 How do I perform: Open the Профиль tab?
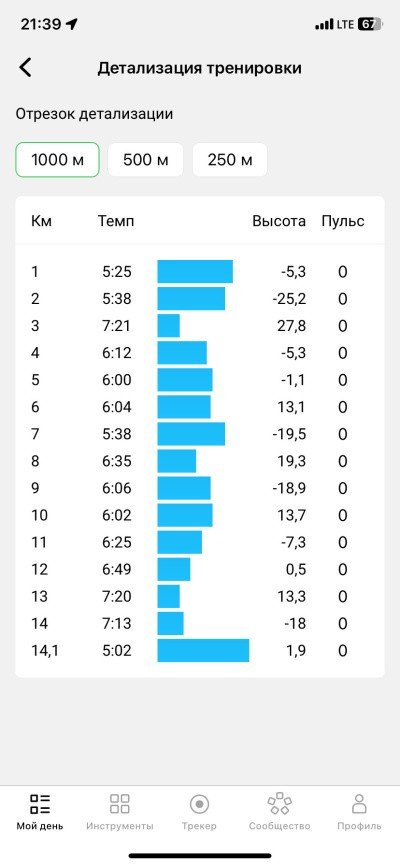point(359,812)
